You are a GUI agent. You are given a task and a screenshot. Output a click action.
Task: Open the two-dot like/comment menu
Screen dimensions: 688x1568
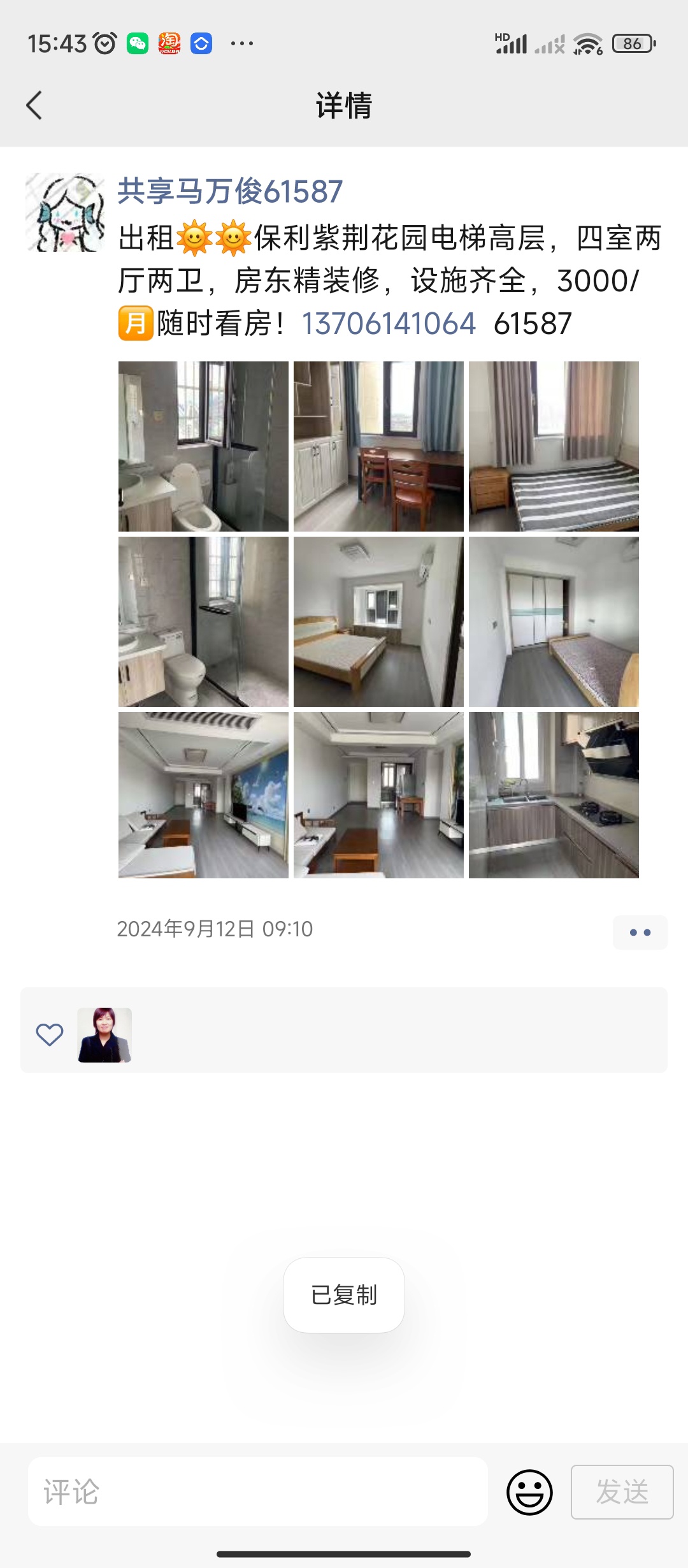[x=640, y=933]
